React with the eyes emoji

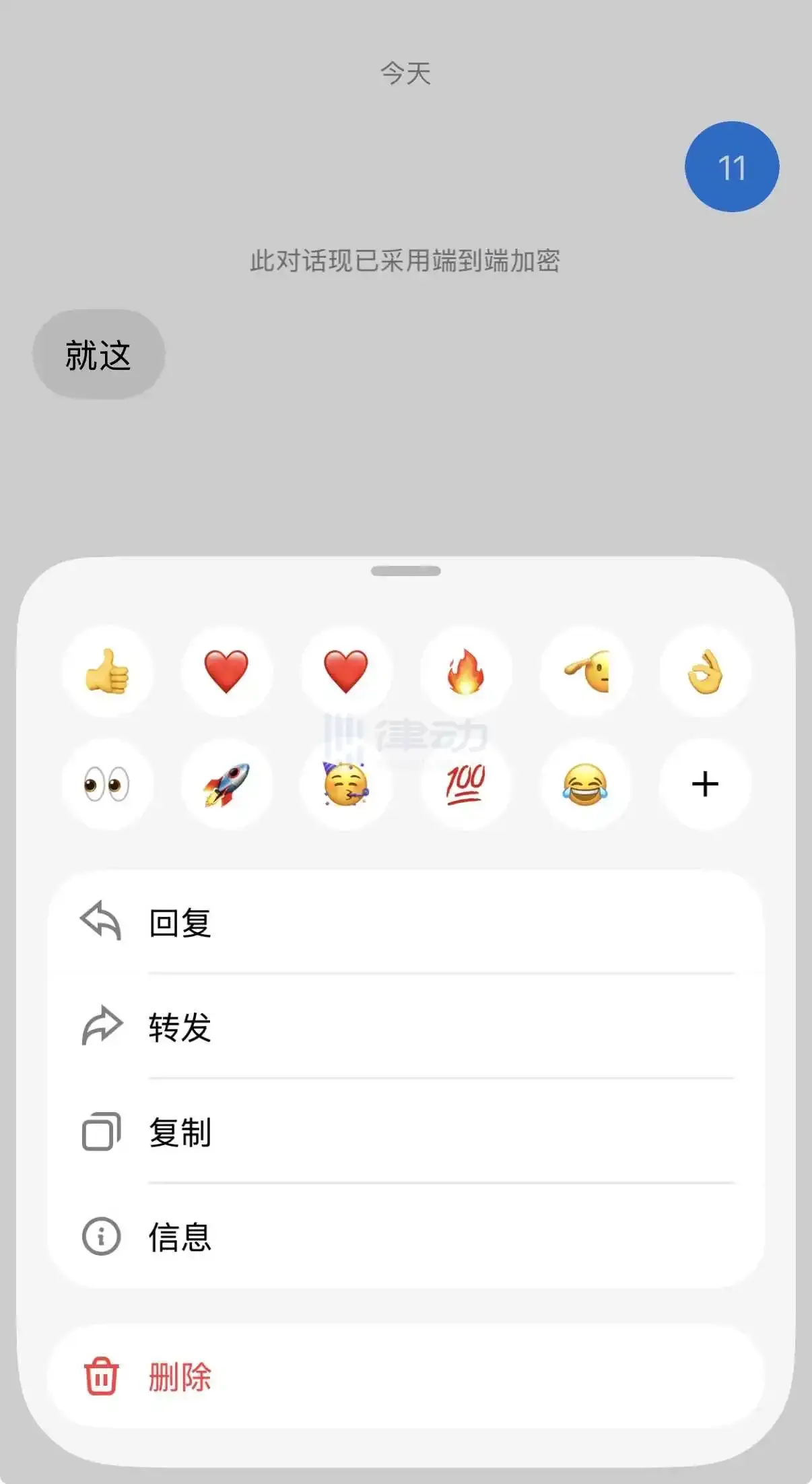pos(107,784)
